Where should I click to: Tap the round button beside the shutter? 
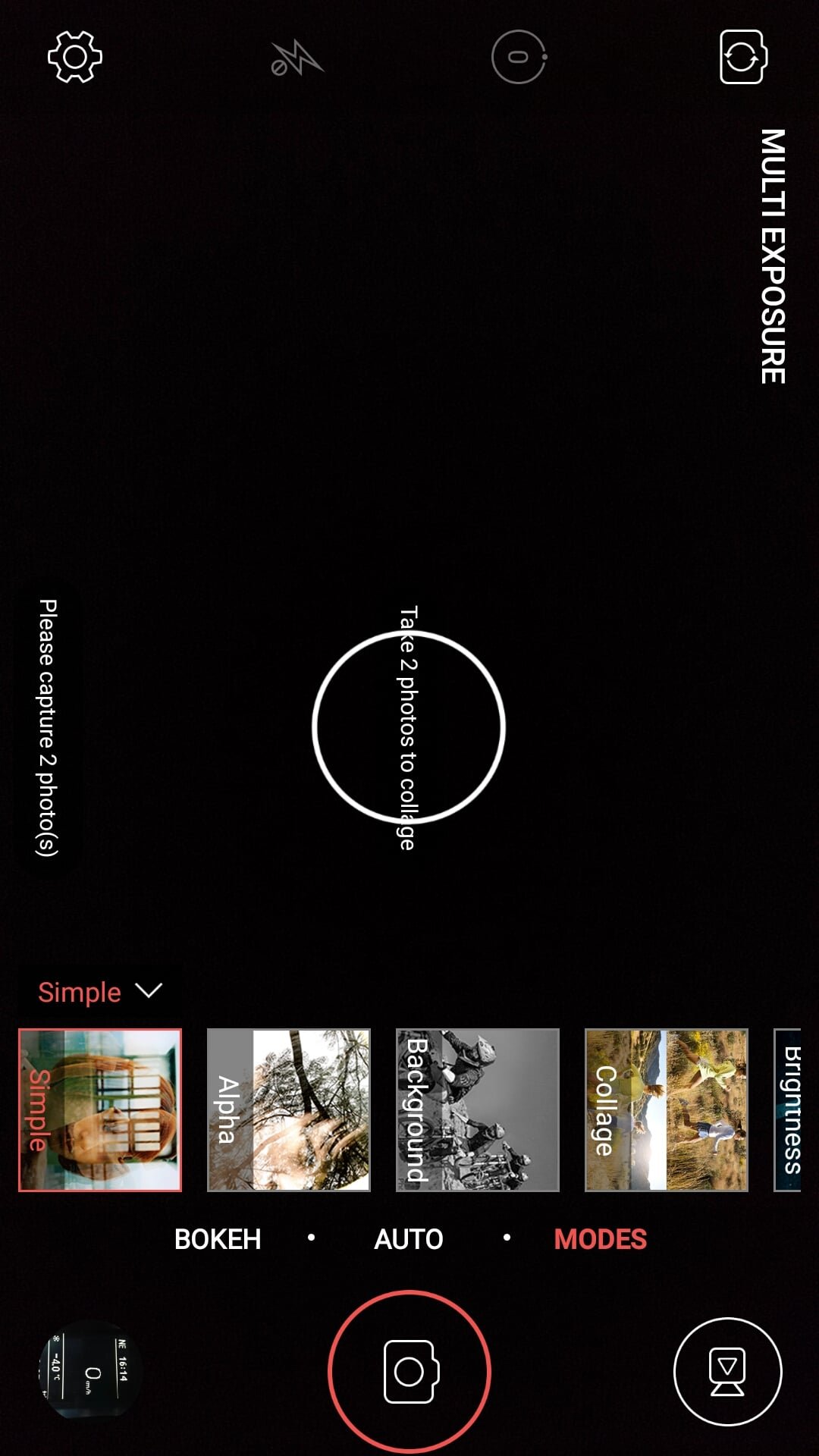pos(728,1372)
